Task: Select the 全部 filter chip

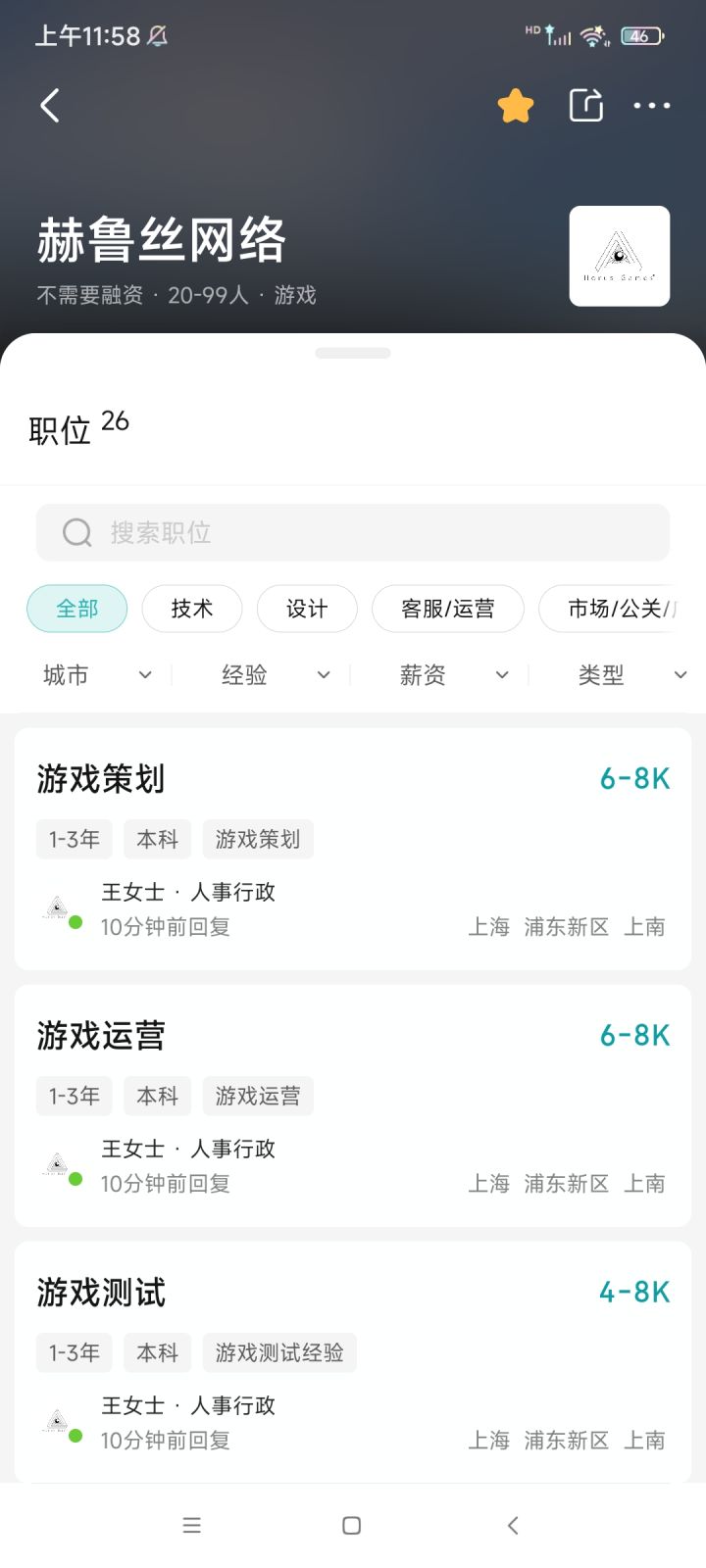Action: (77, 609)
